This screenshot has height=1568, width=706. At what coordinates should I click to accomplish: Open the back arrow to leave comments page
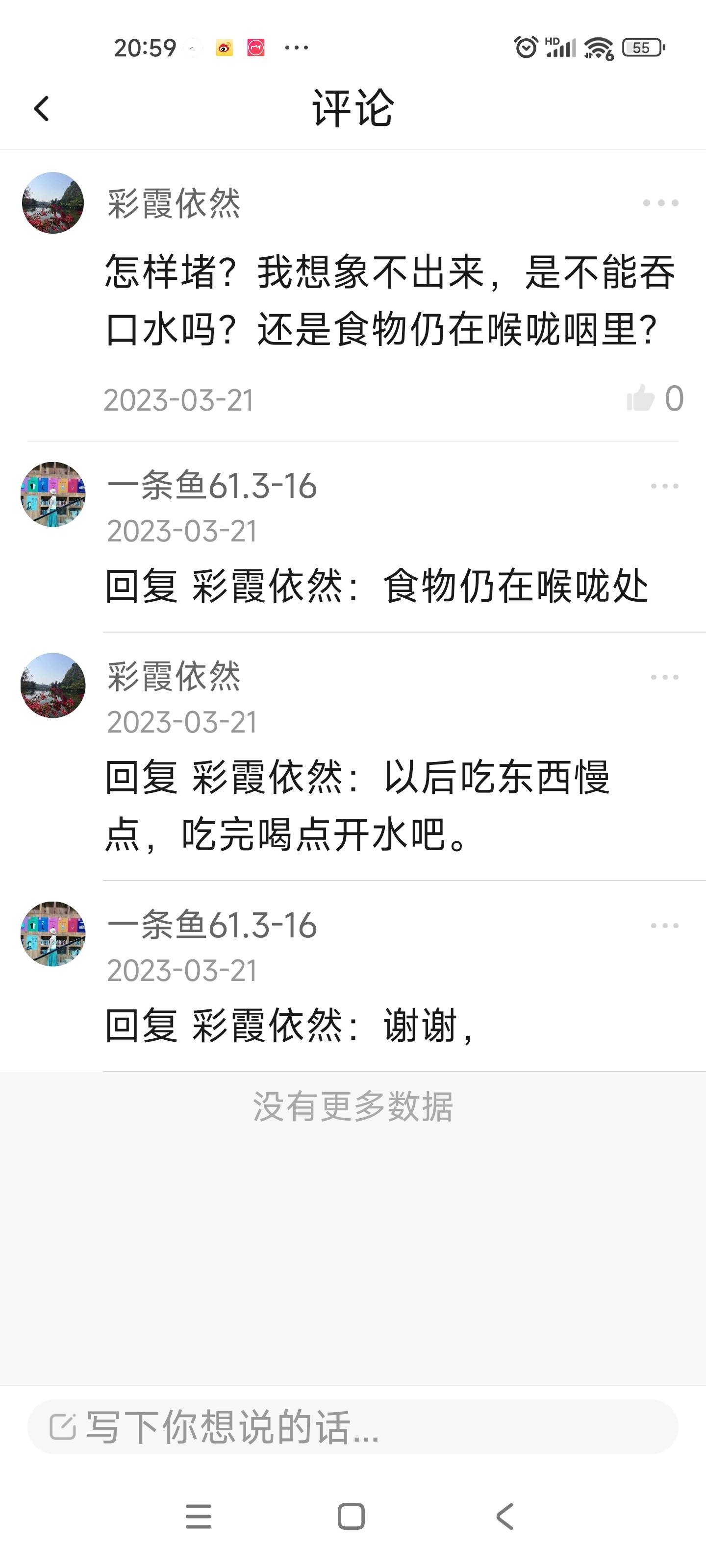pos(40,108)
